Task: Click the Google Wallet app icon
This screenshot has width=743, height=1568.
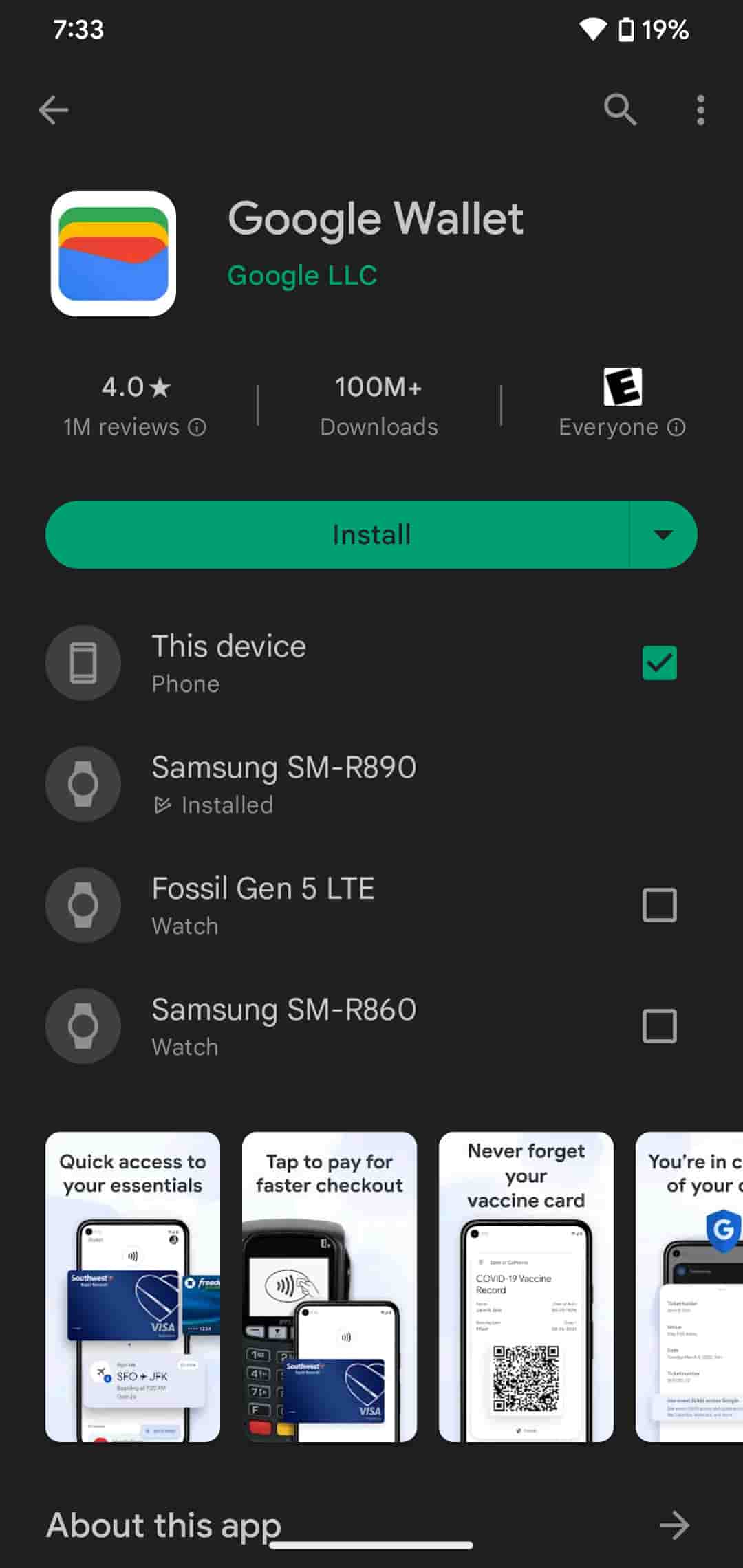Action: click(x=114, y=252)
